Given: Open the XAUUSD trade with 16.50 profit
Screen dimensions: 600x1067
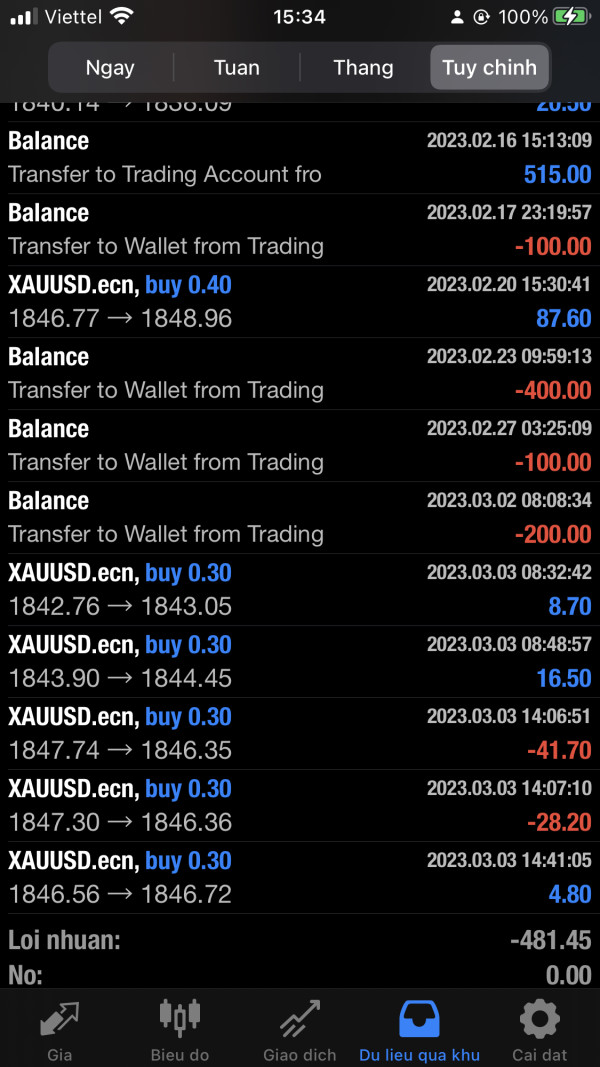Looking at the screenshot, I should pyautogui.click(x=300, y=662).
